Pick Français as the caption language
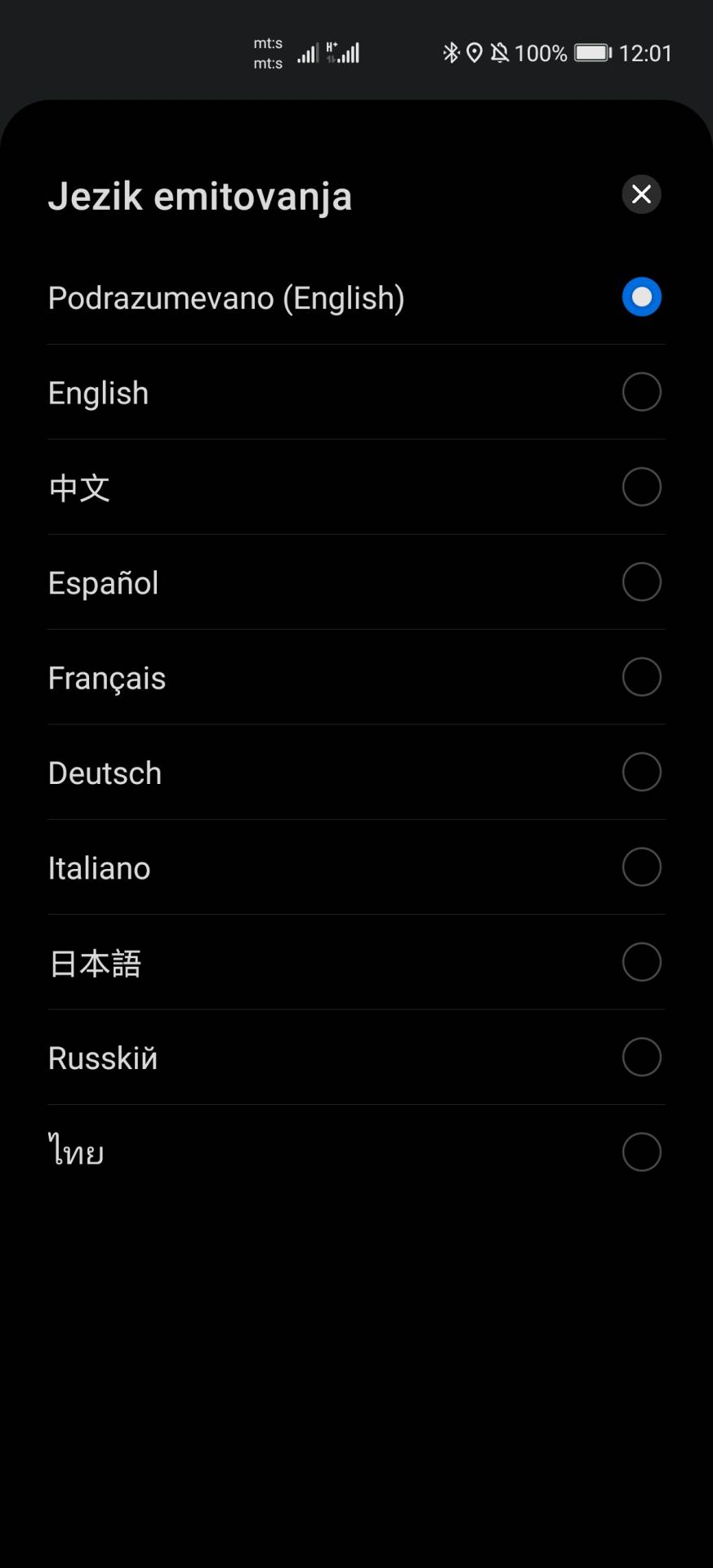 [x=356, y=677]
